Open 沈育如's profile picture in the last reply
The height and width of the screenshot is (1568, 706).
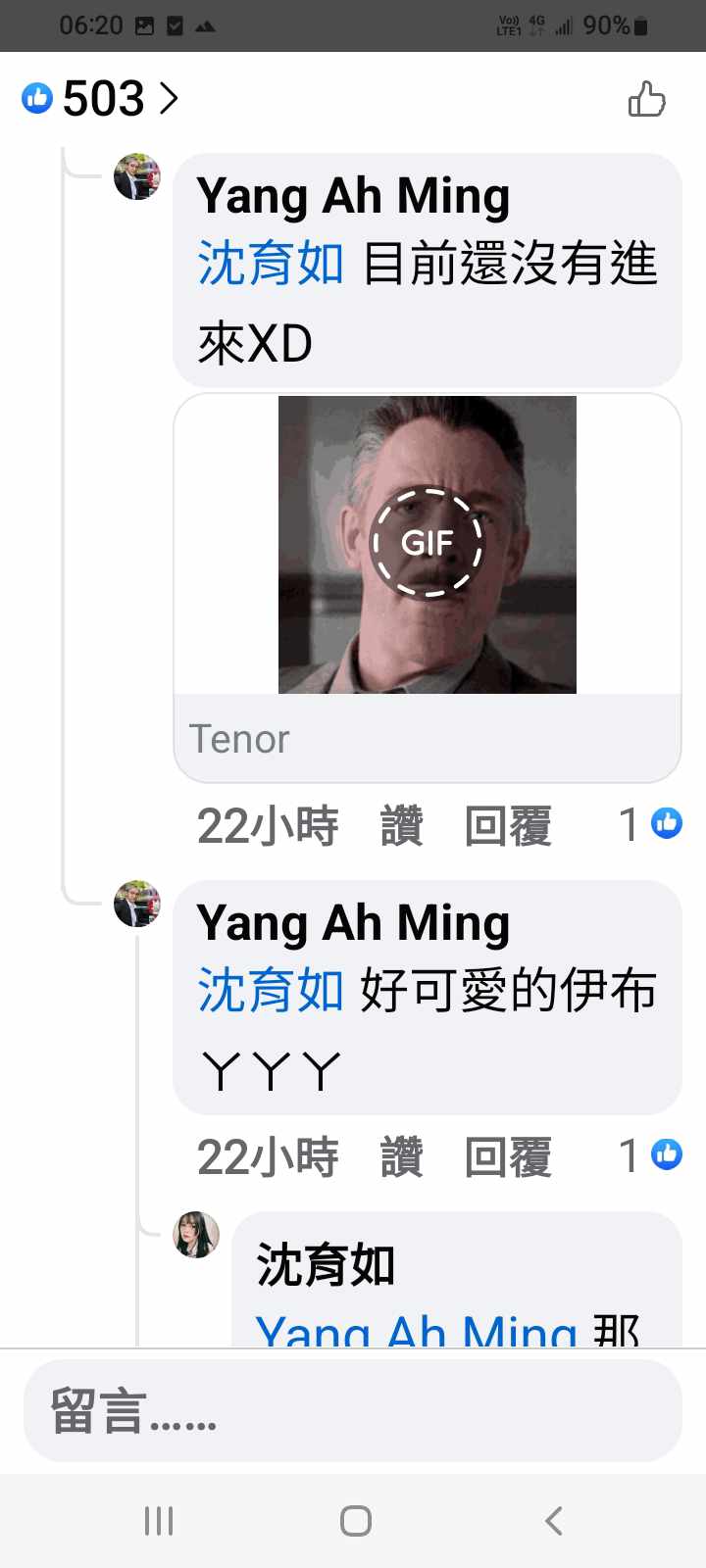tap(196, 1235)
